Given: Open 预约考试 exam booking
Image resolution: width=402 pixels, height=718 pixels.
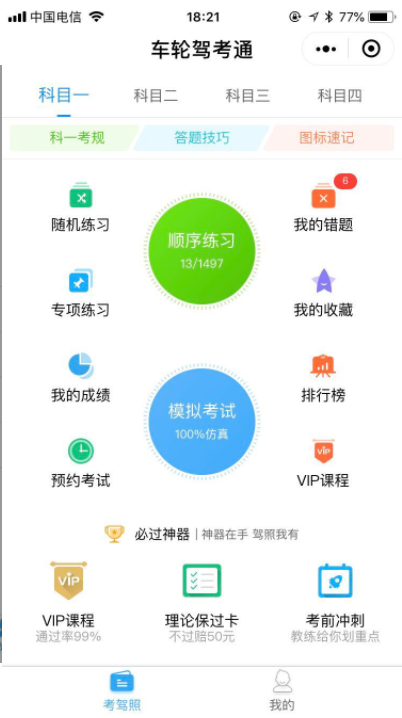Looking at the screenshot, I should click(x=81, y=463).
